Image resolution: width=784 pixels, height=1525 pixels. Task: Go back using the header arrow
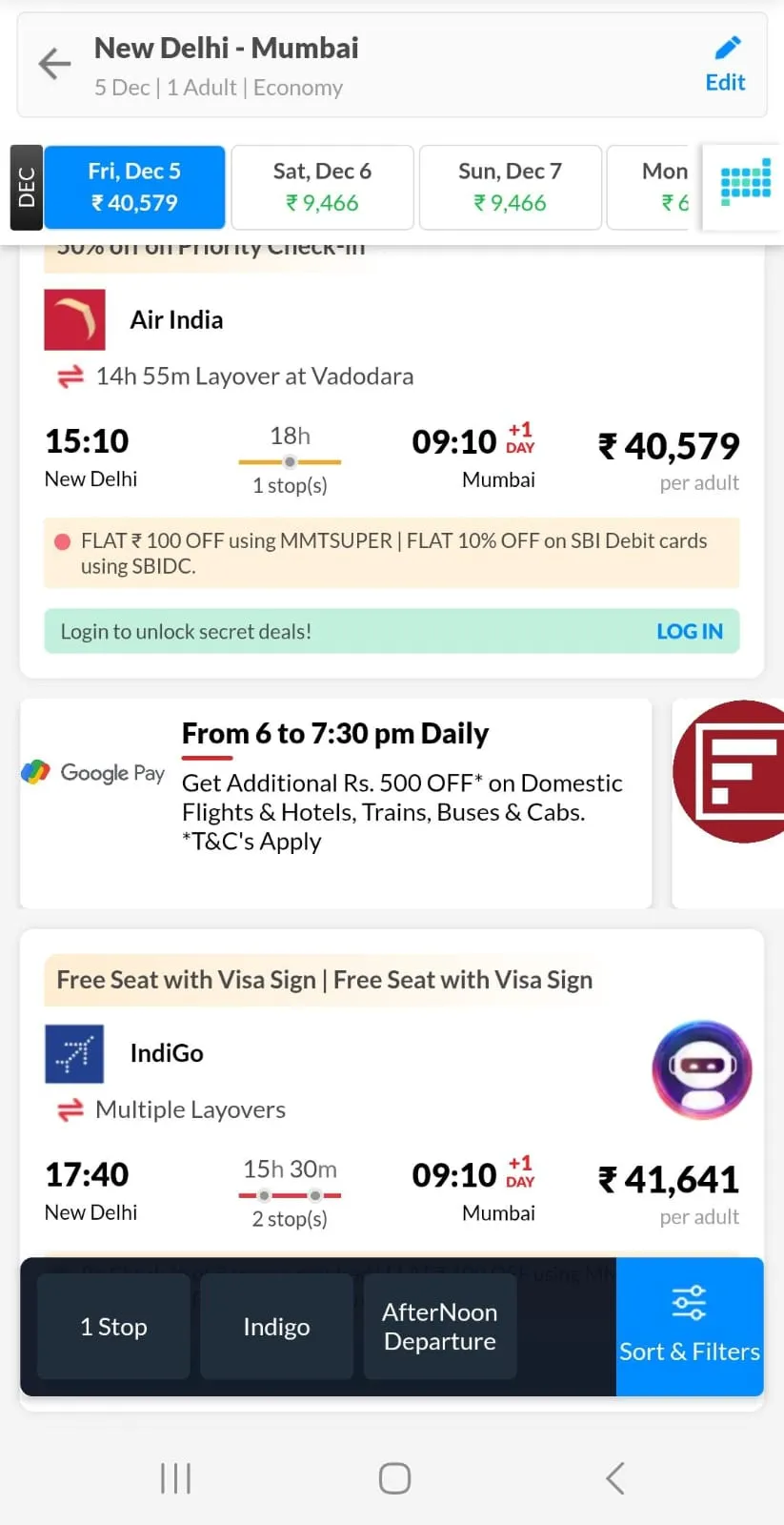[x=55, y=65]
